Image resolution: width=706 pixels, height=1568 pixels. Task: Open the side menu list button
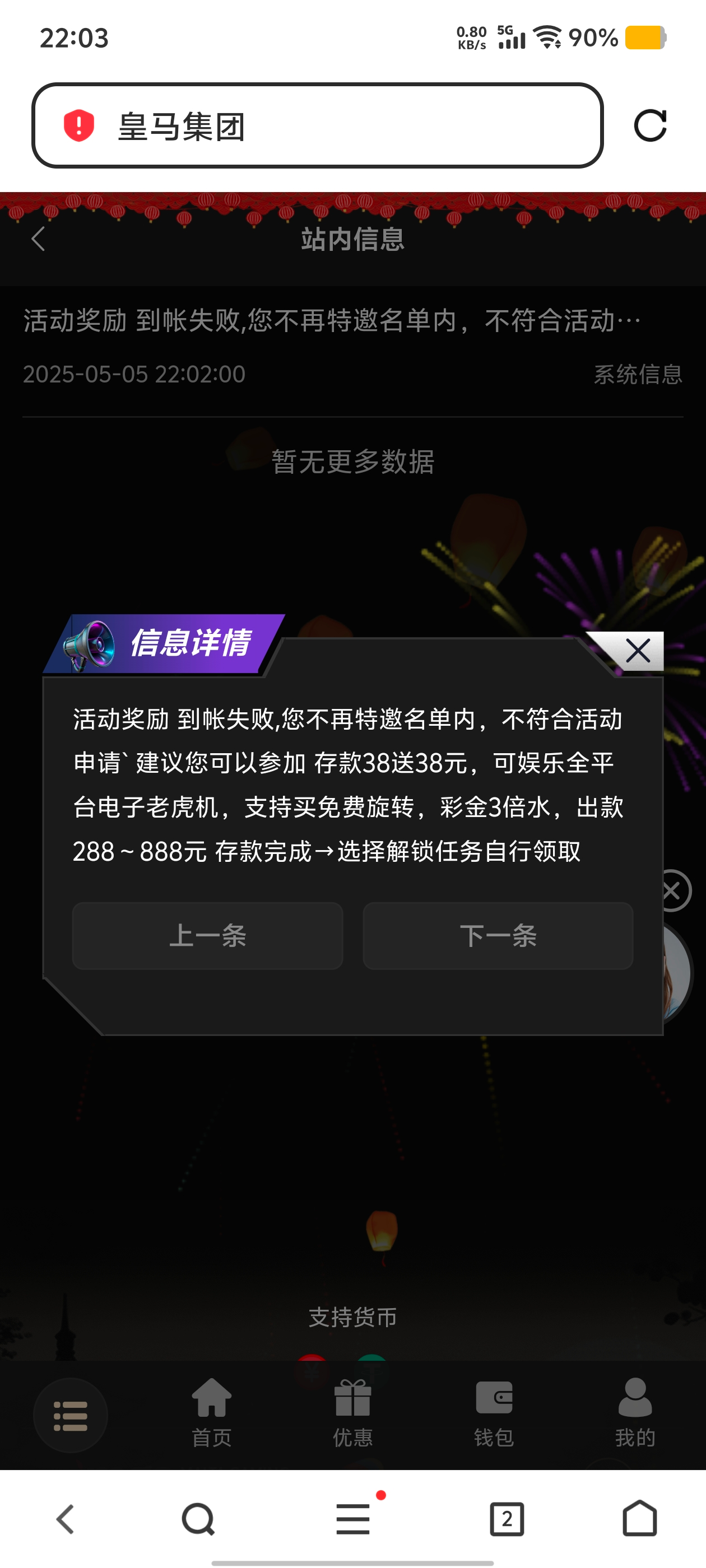(x=71, y=1415)
